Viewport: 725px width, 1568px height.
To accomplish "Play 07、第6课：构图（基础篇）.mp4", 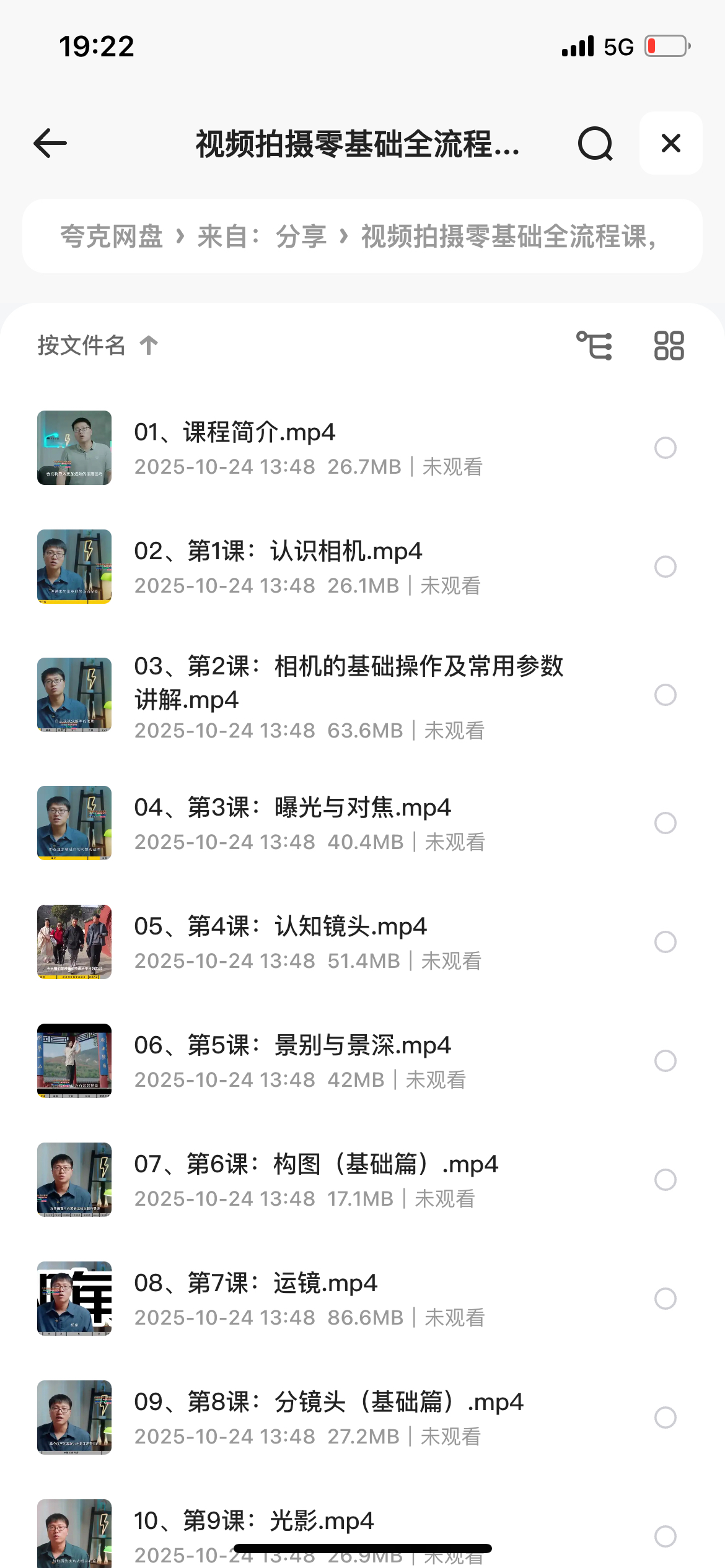I will (x=316, y=1165).
